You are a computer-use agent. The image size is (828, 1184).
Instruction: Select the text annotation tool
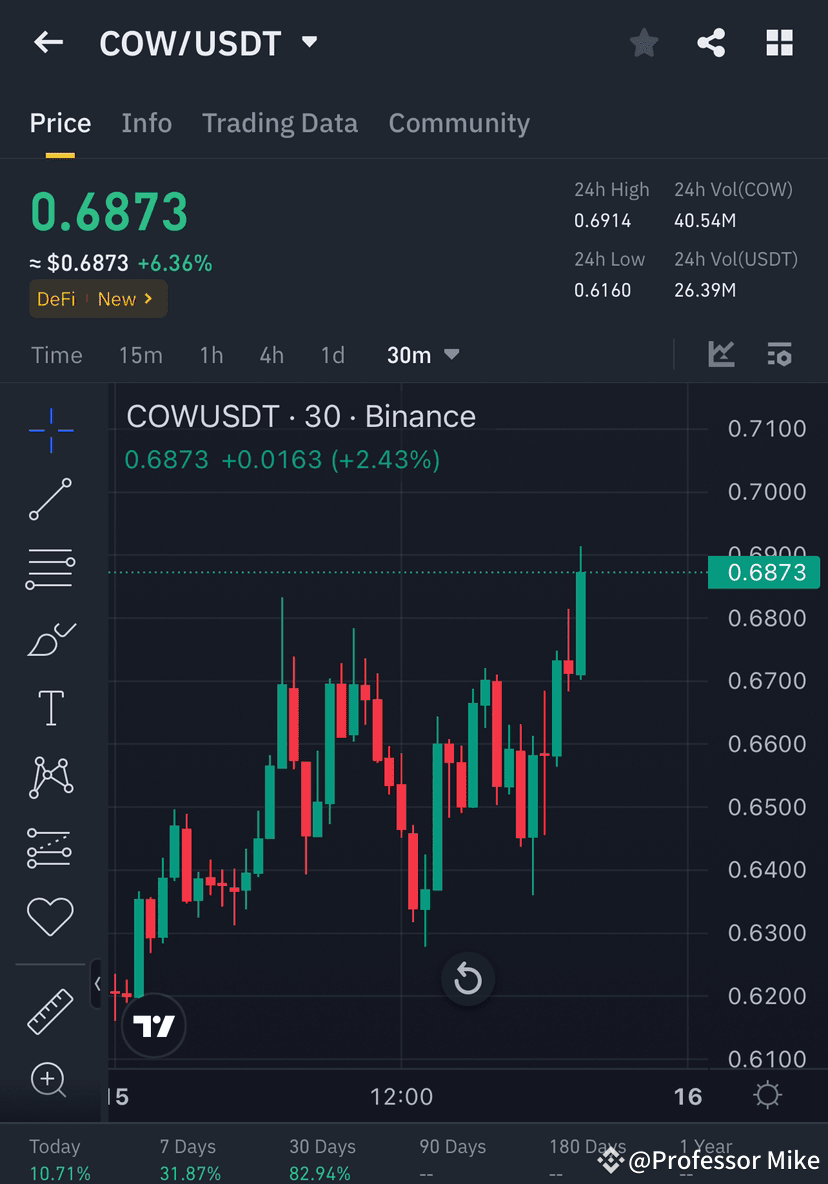[50, 707]
